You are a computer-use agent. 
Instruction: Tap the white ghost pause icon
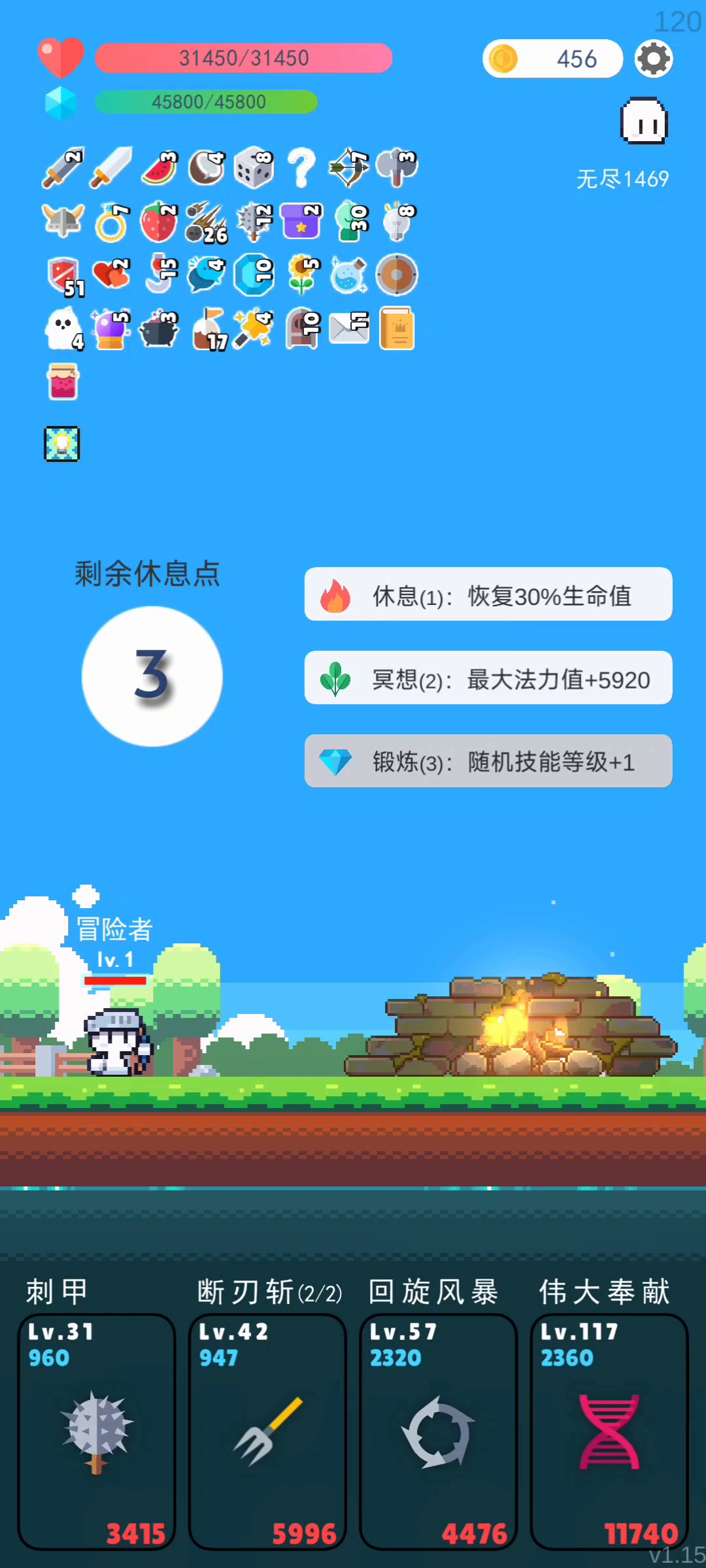[x=644, y=122]
